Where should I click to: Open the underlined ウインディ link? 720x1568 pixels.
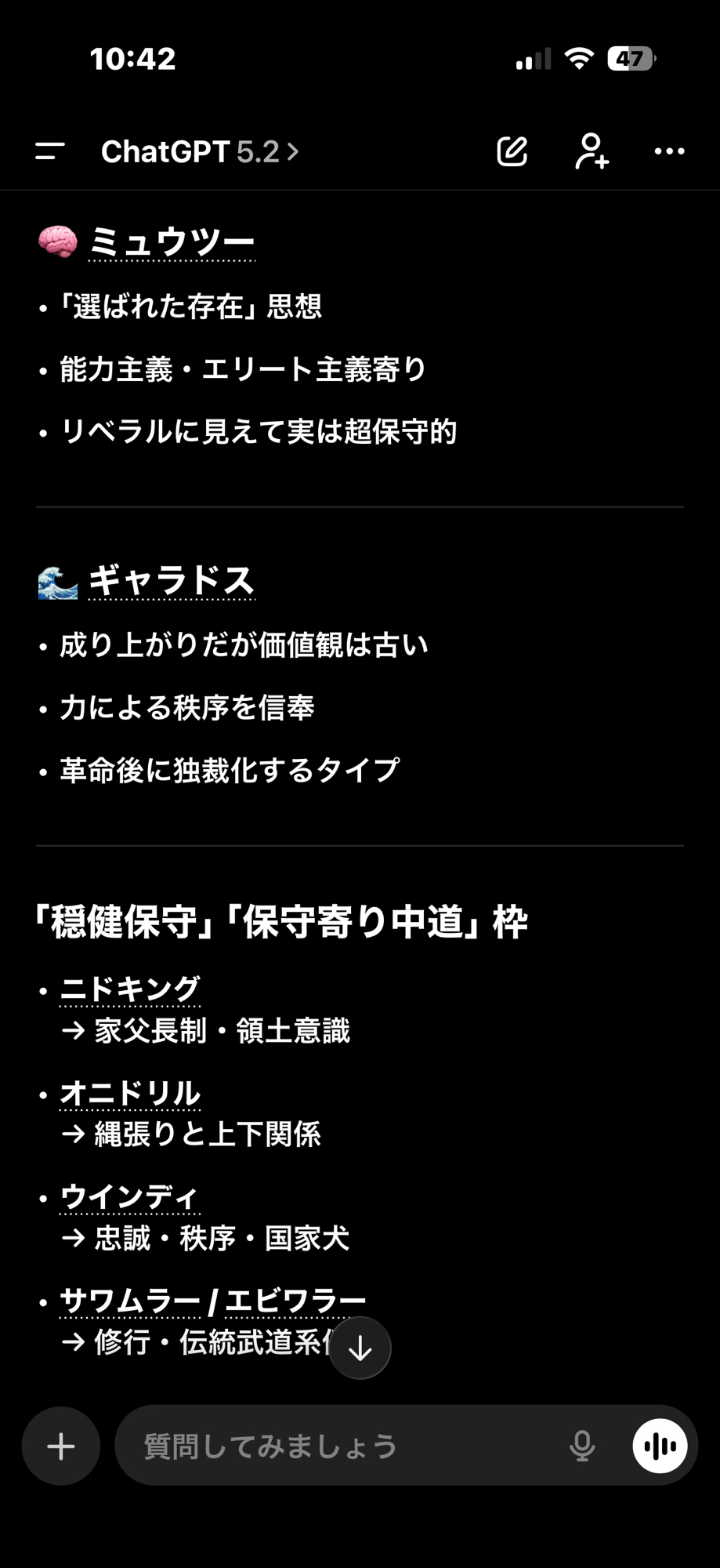[x=130, y=1197]
